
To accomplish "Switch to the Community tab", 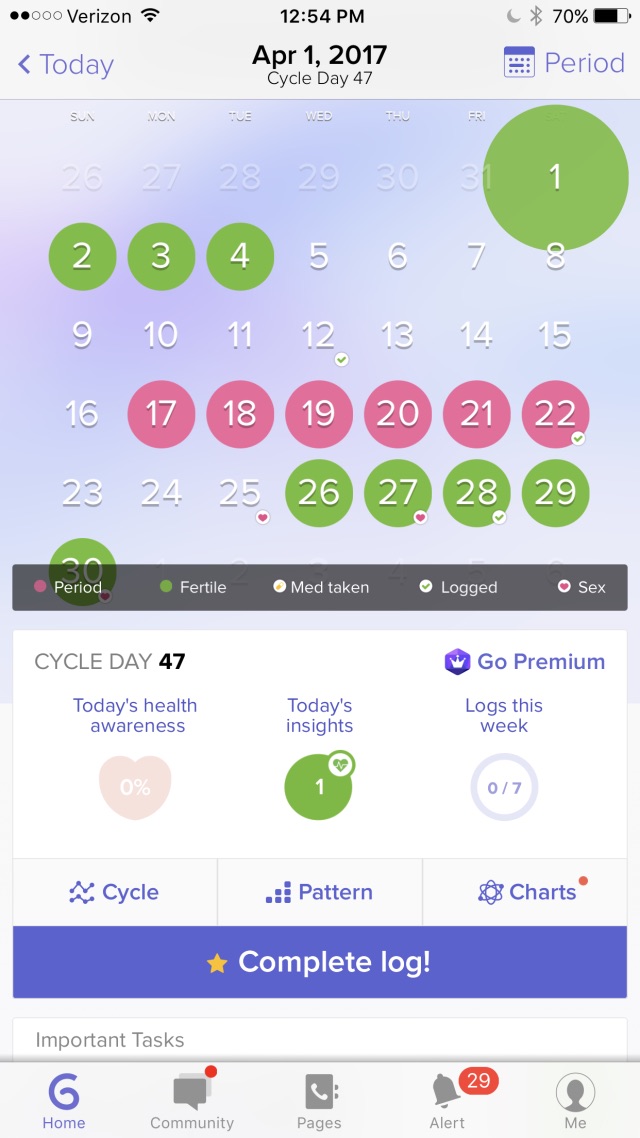I will [192, 1098].
